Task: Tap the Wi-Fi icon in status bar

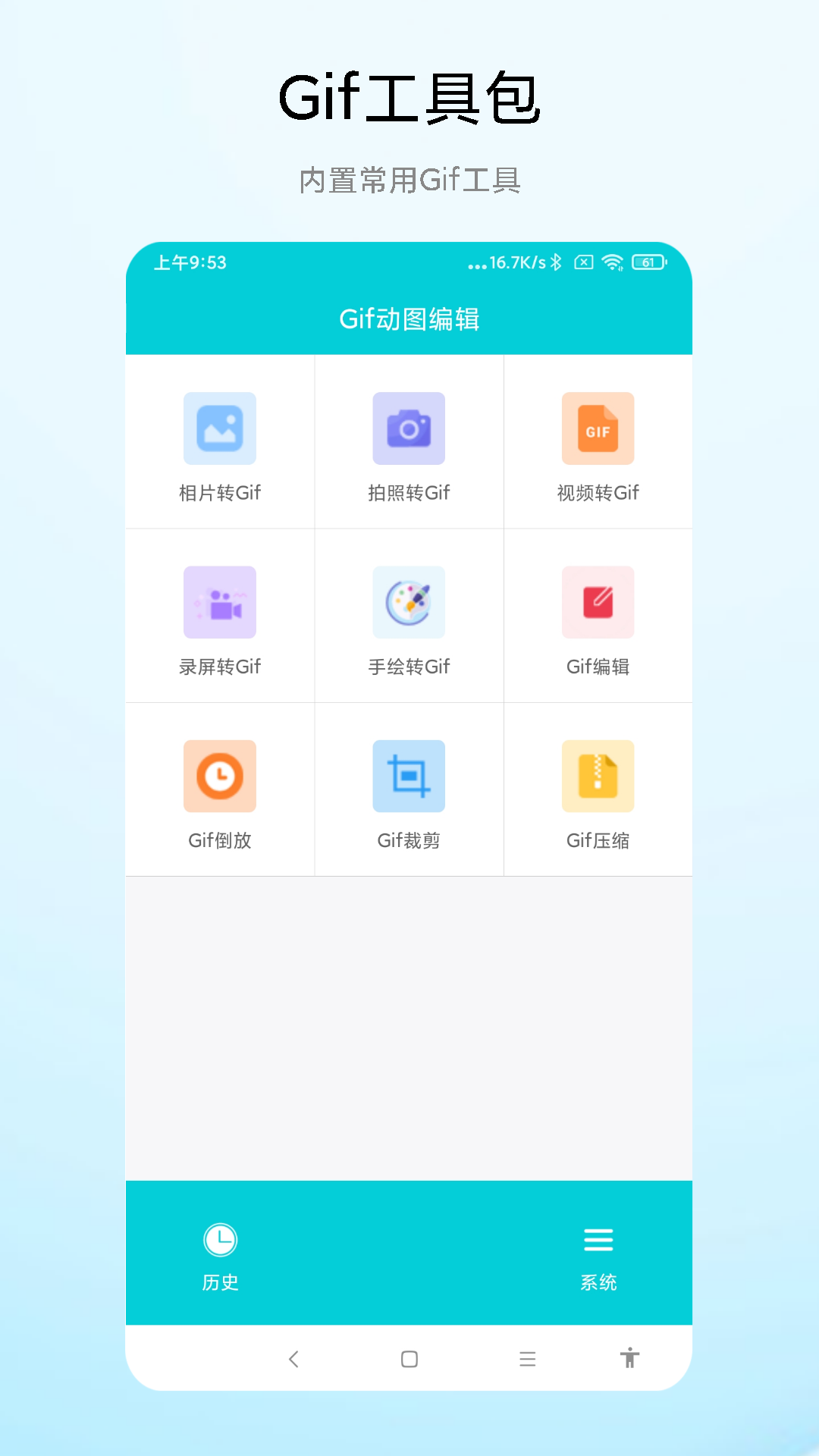Action: pyautogui.click(x=611, y=264)
